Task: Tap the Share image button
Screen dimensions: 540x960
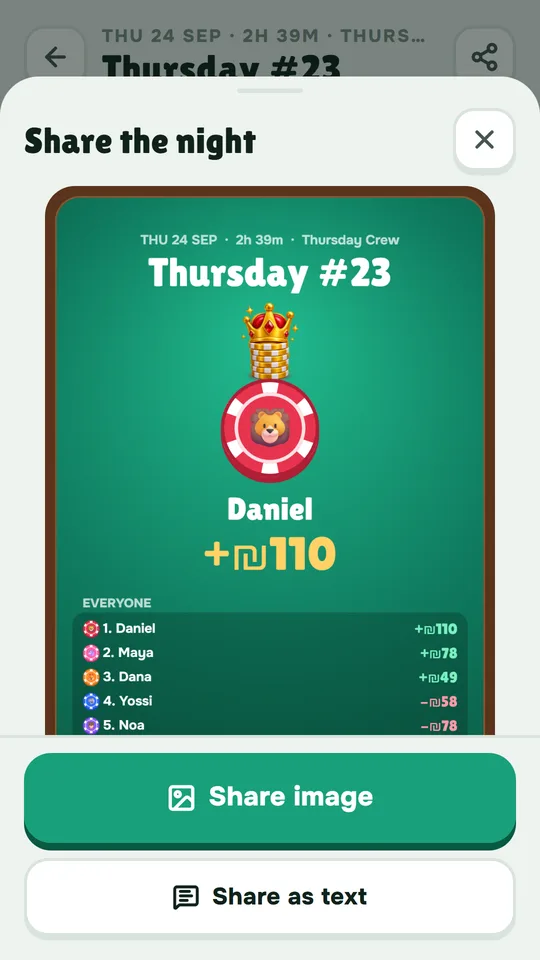Action: point(270,798)
